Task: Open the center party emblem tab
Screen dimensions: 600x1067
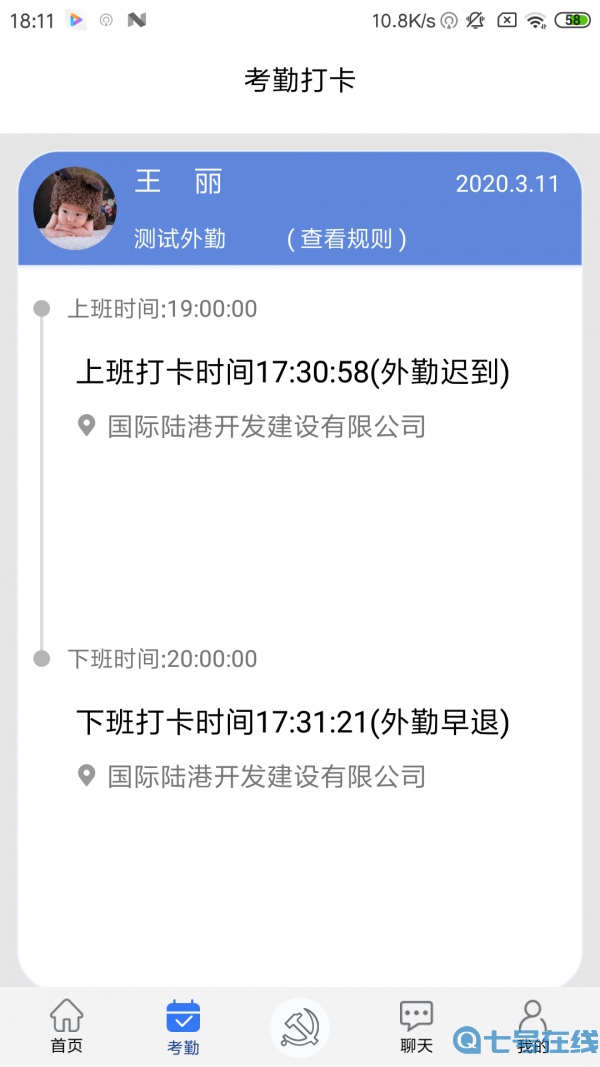Action: (299, 1027)
